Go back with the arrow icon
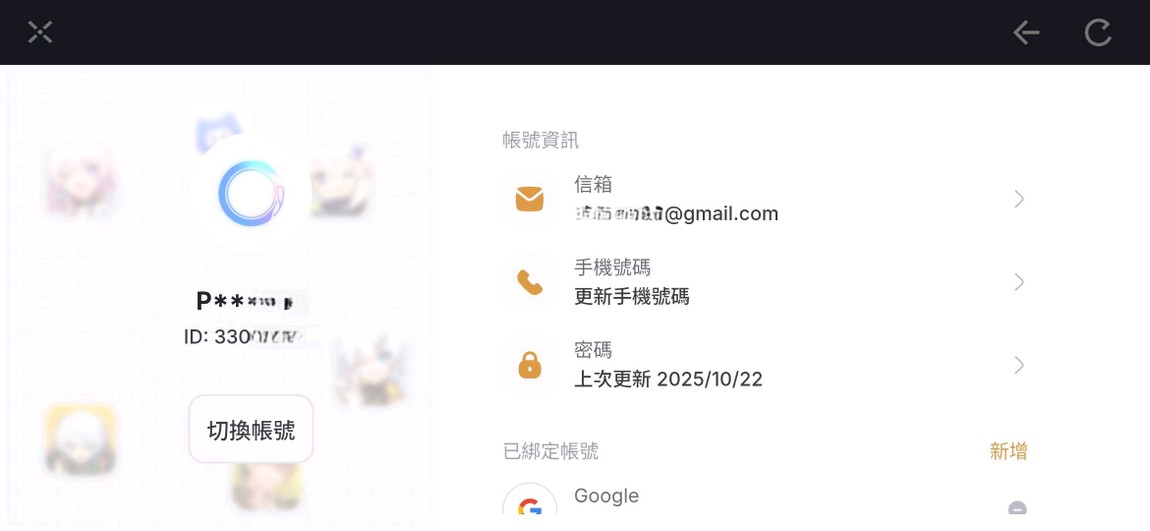This screenshot has width=1150, height=531. click(x=1026, y=33)
